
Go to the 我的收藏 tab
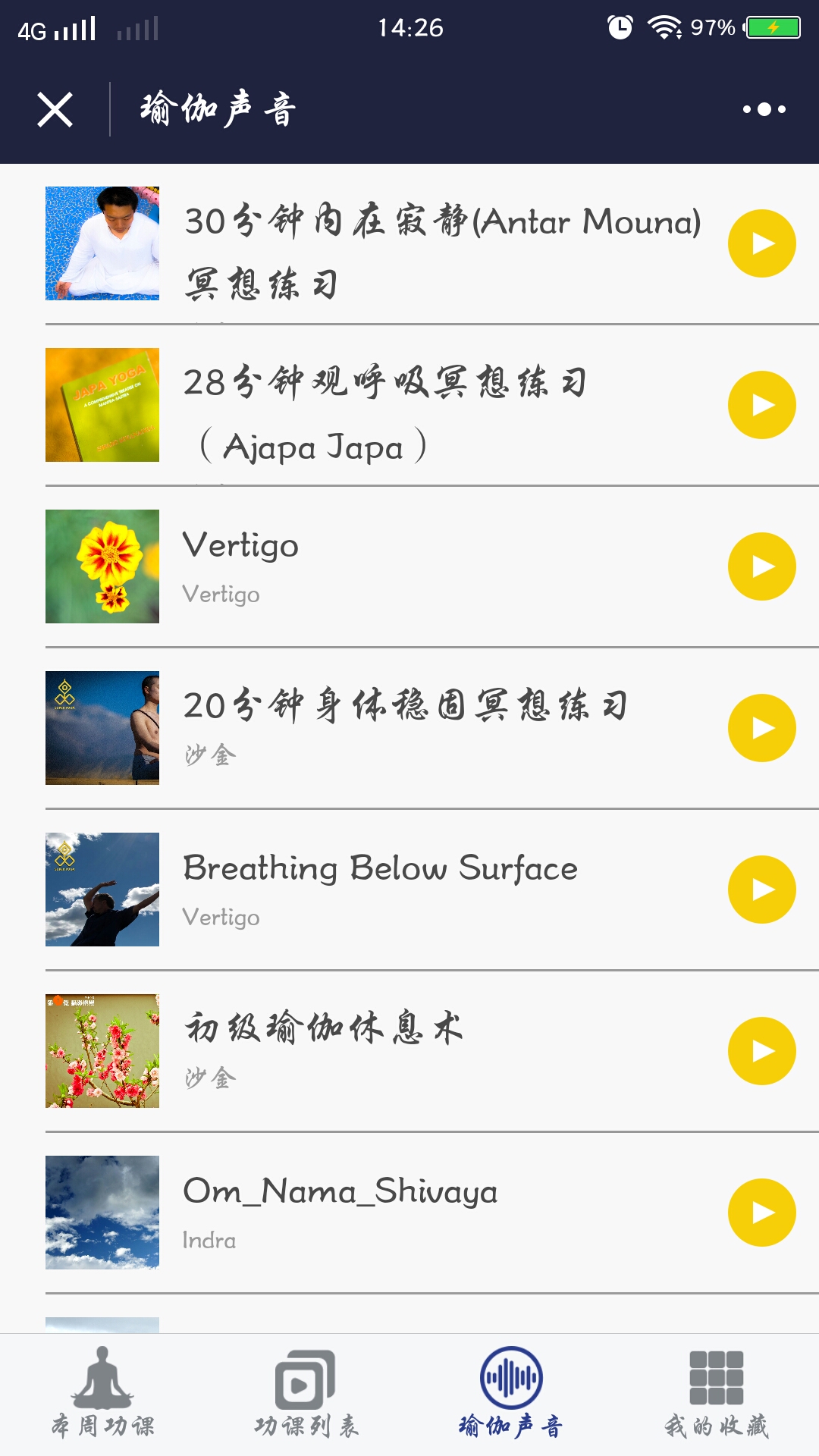(717, 1394)
